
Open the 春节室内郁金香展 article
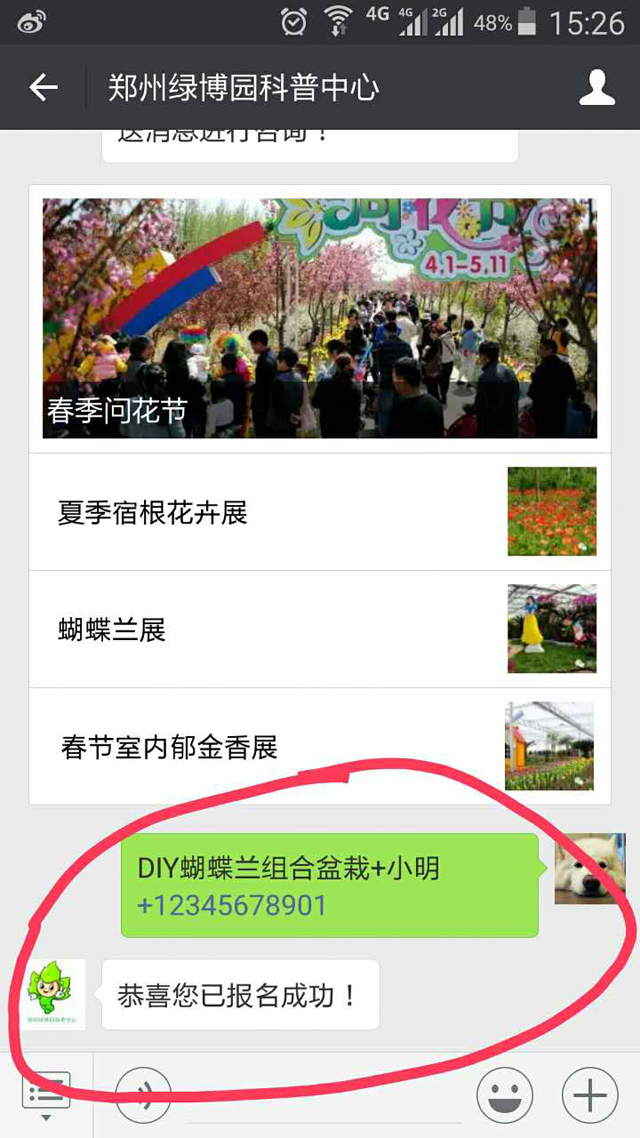point(319,747)
